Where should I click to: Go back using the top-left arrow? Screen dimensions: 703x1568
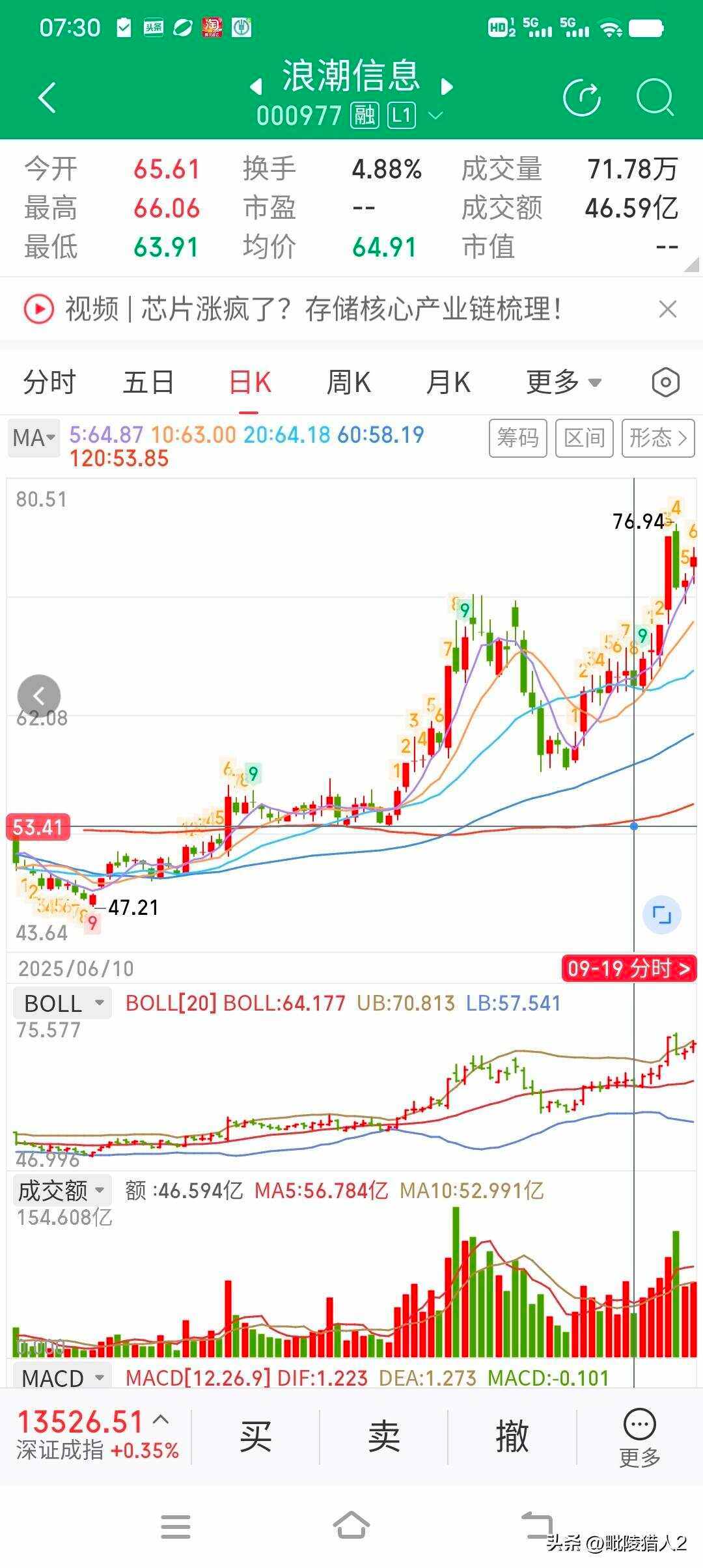coord(48,98)
